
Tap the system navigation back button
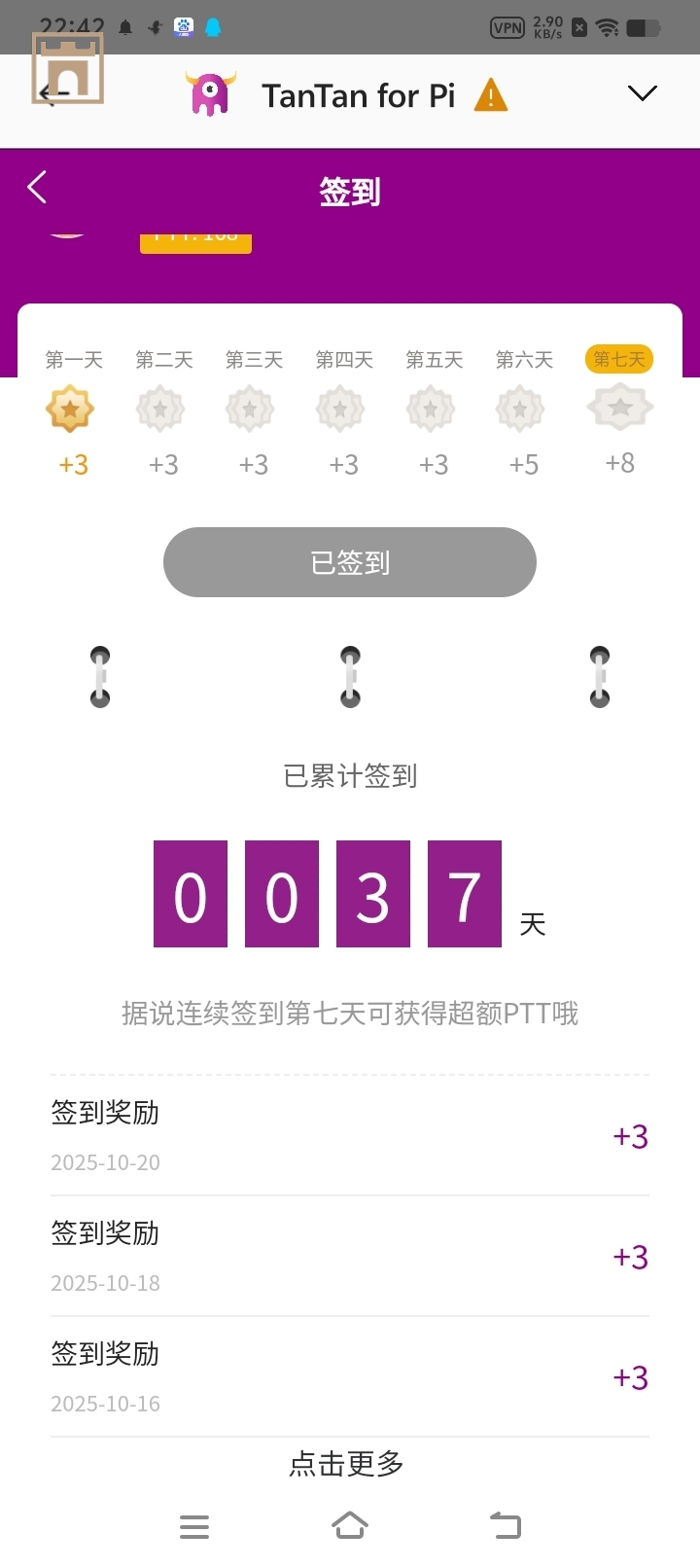click(x=505, y=1525)
